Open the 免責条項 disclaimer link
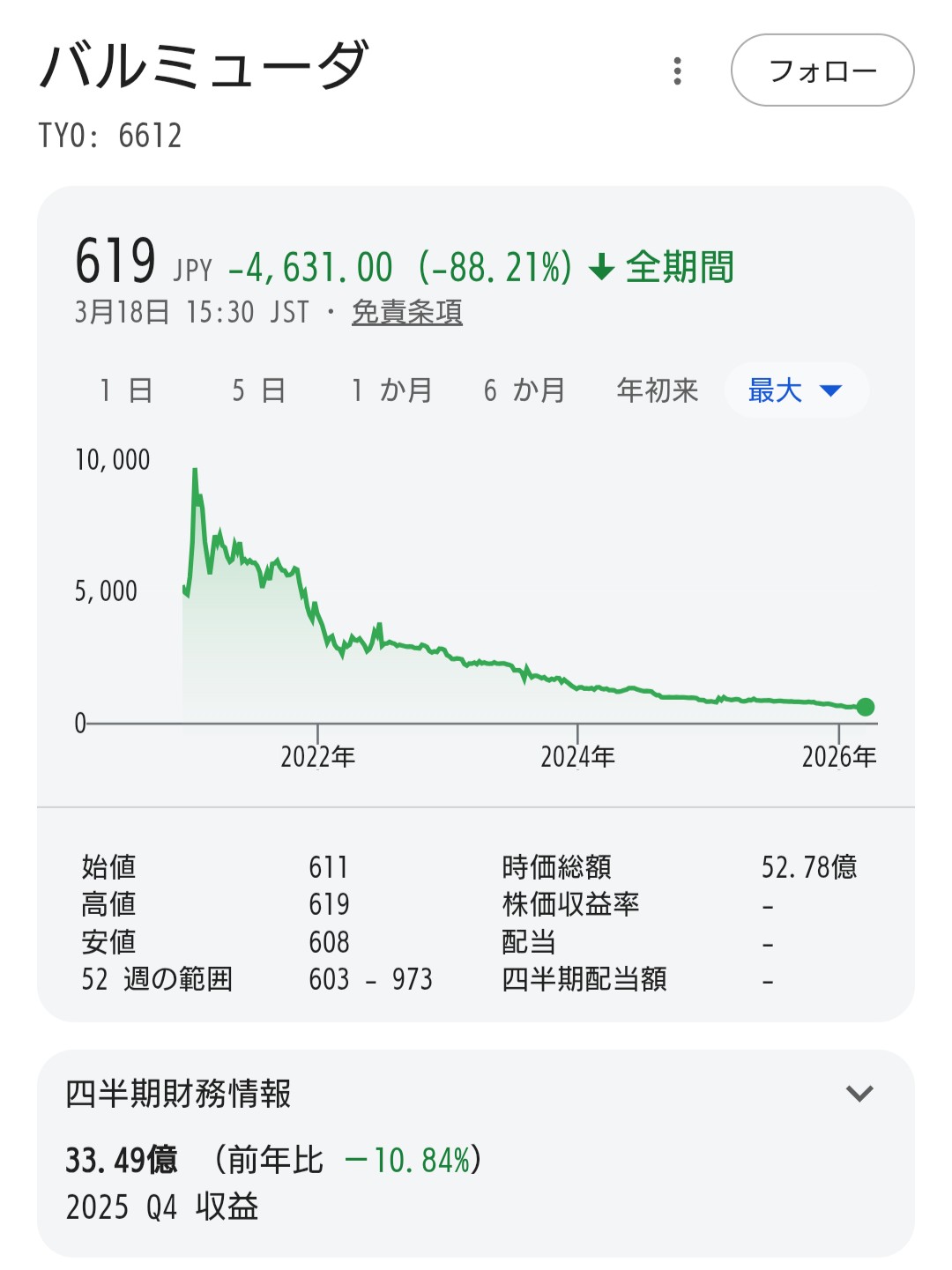This screenshot has width=952, height=1270. (x=406, y=312)
